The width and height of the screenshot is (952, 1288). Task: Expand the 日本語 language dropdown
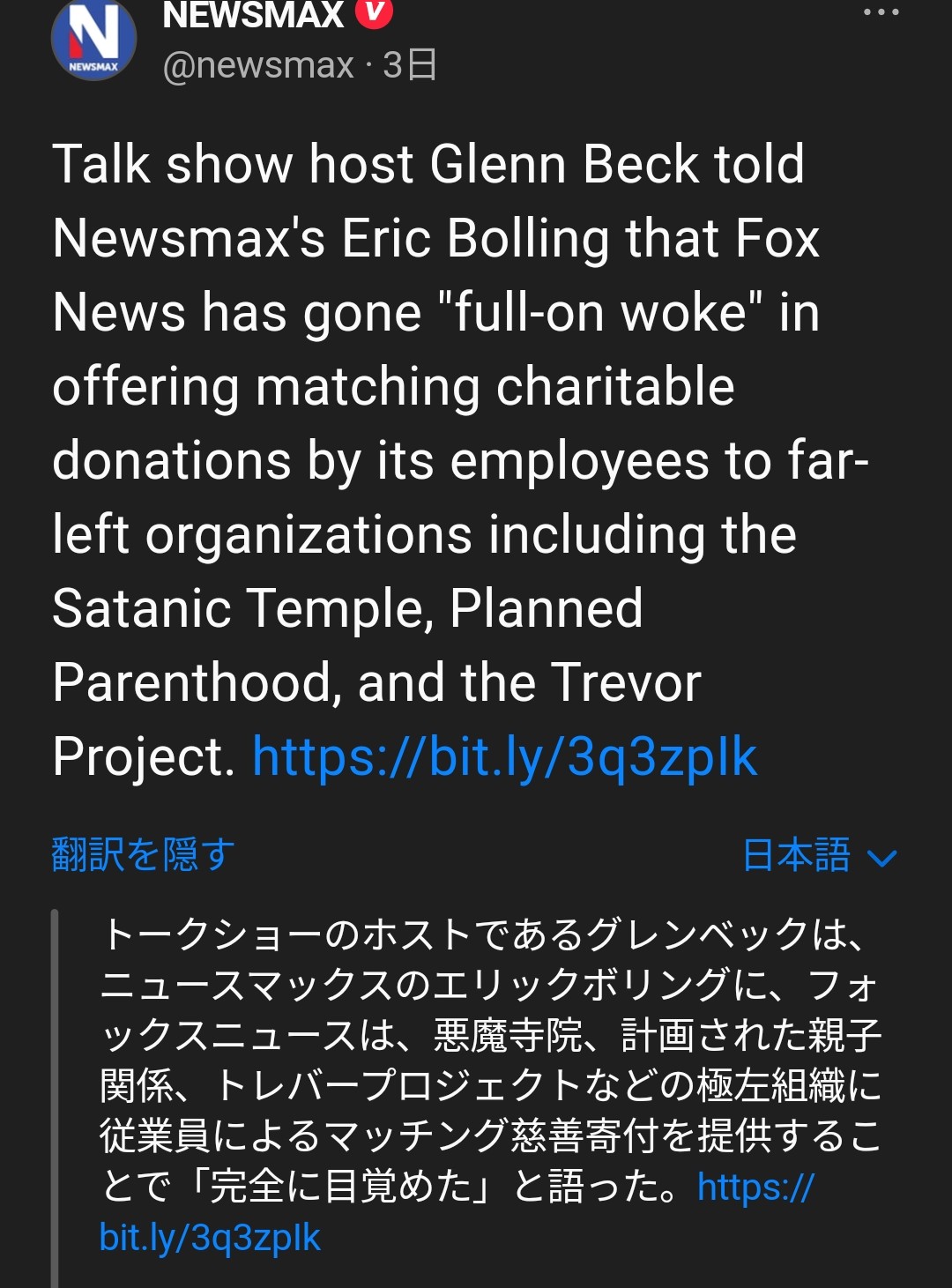(x=820, y=856)
